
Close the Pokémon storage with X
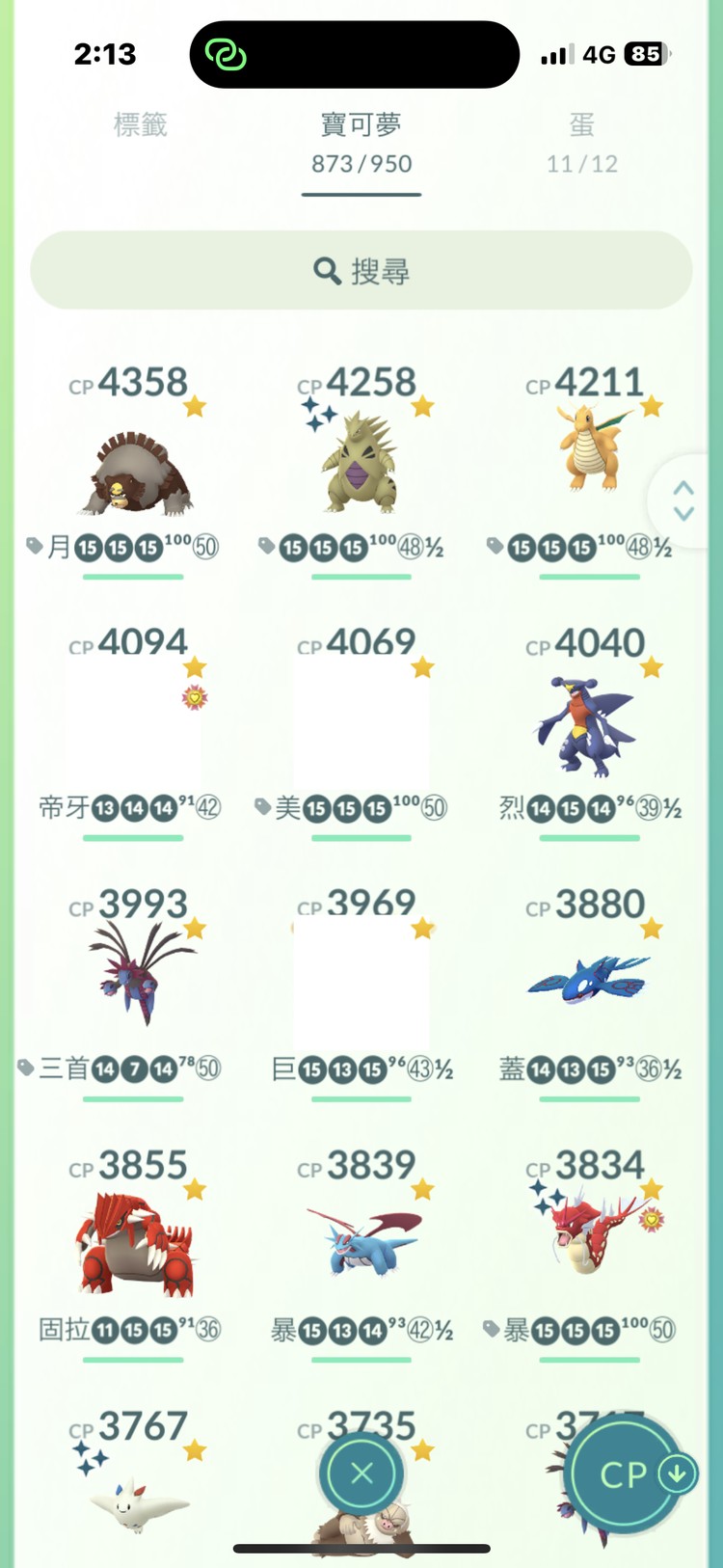pyautogui.click(x=362, y=1473)
